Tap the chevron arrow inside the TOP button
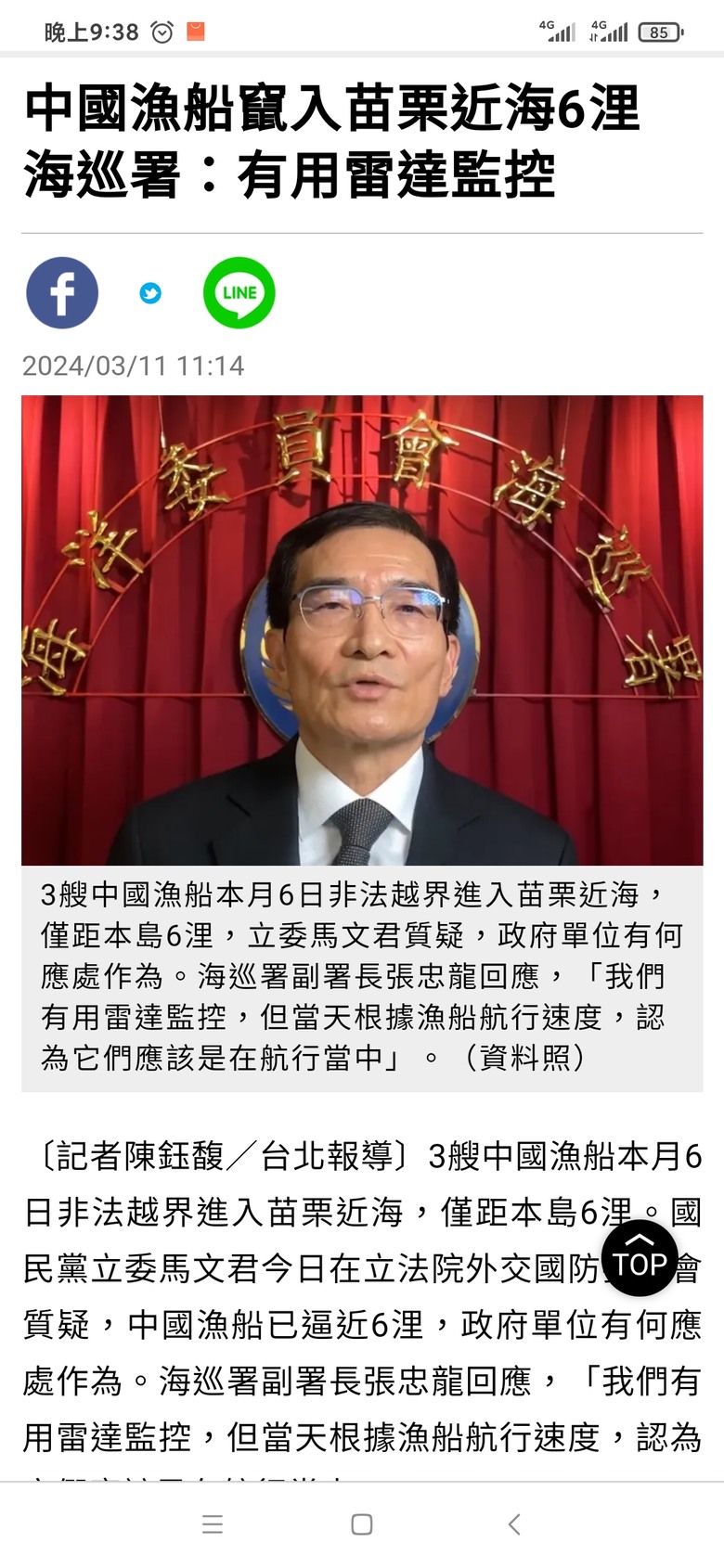 tap(639, 1241)
